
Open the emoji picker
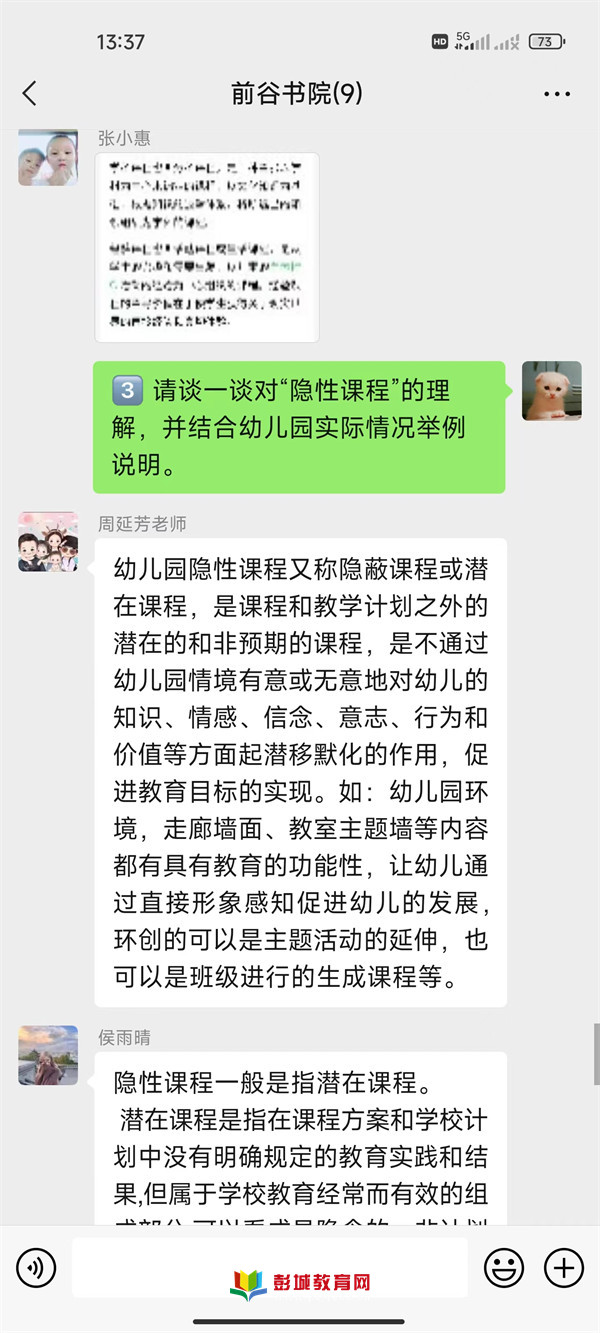504,1268
